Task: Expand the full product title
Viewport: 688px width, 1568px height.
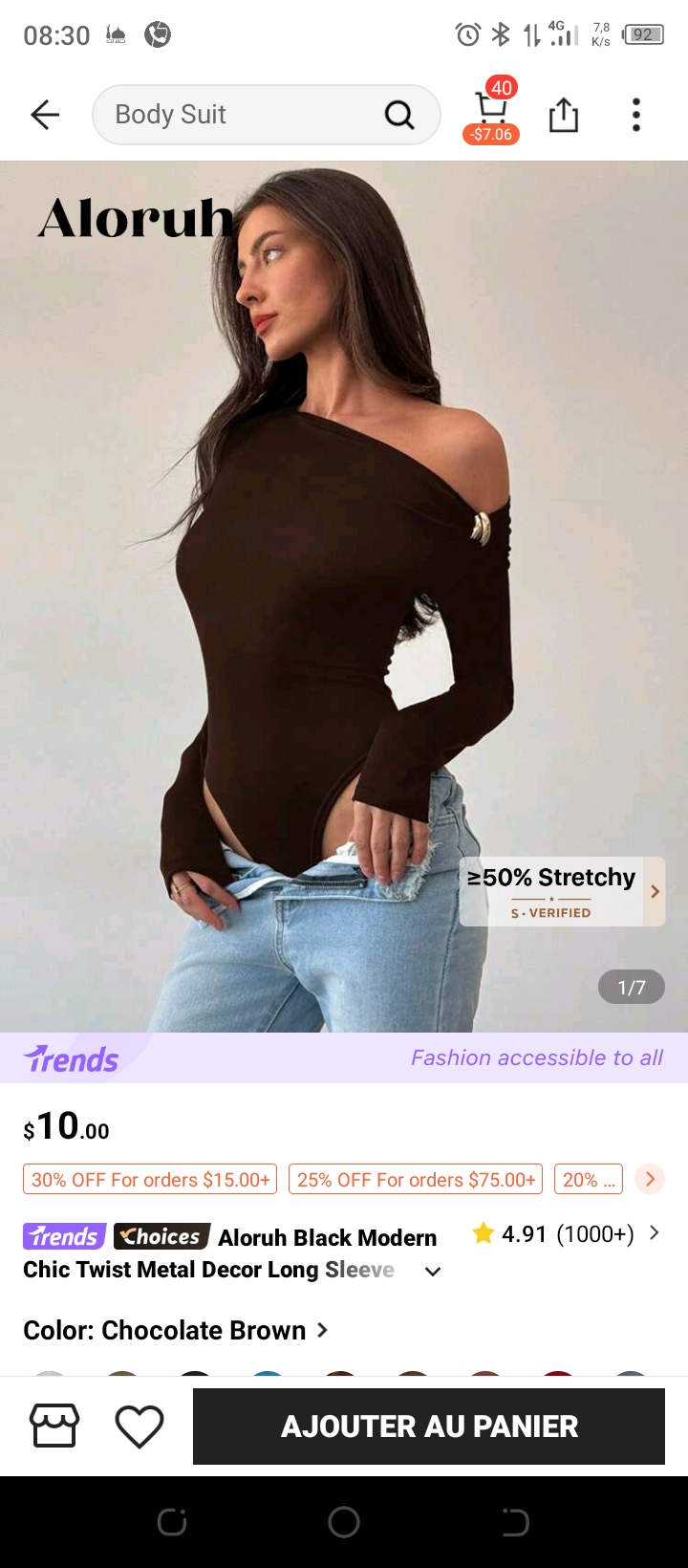Action: coord(433,1271)
